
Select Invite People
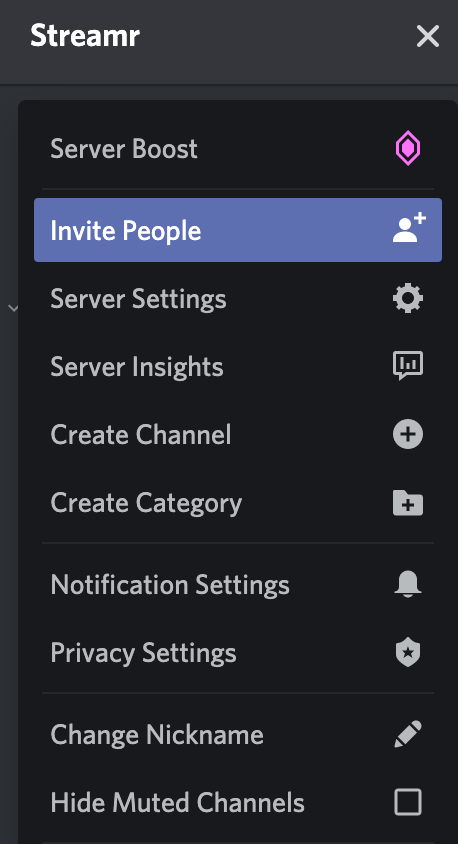[238, 230]
